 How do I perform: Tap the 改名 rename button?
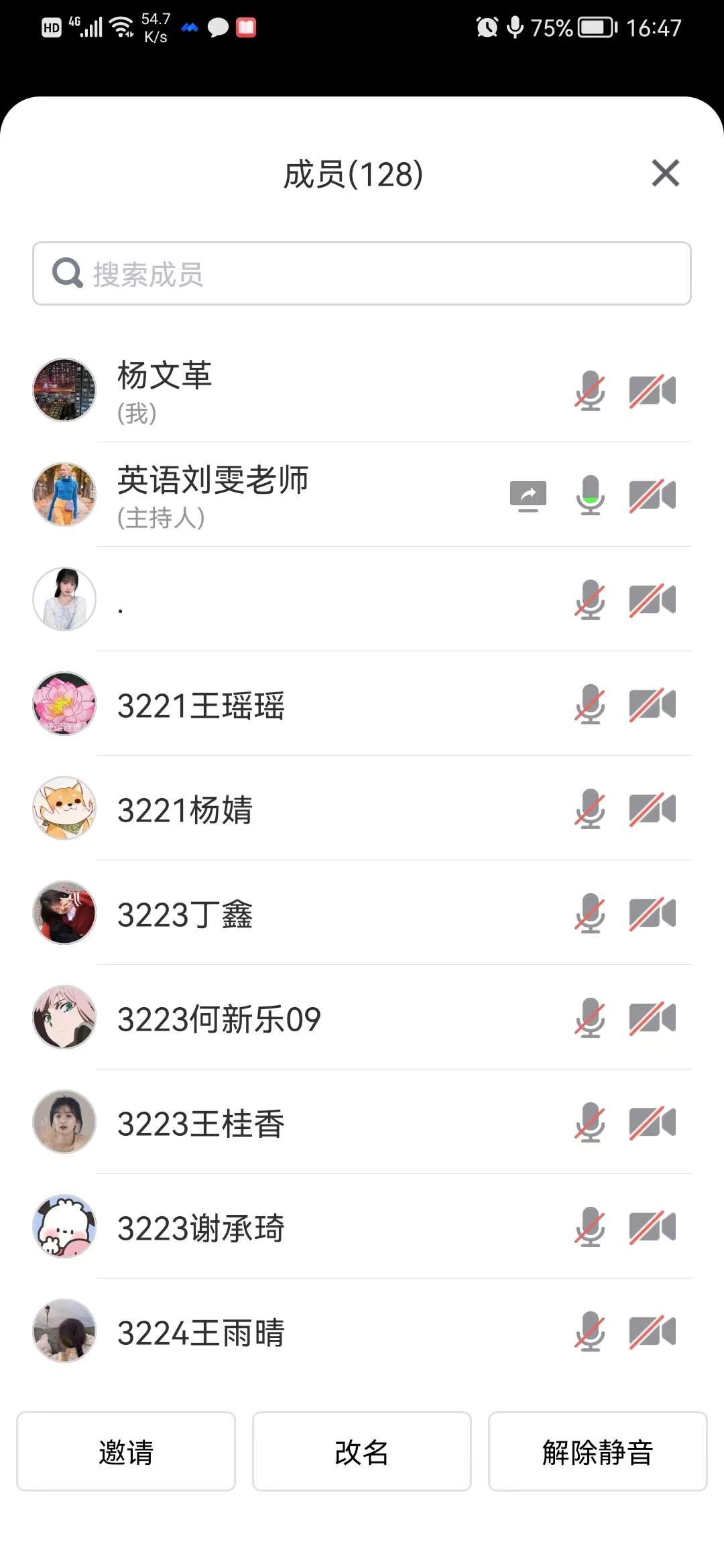pyautogui.click(x=362, y=1451)
